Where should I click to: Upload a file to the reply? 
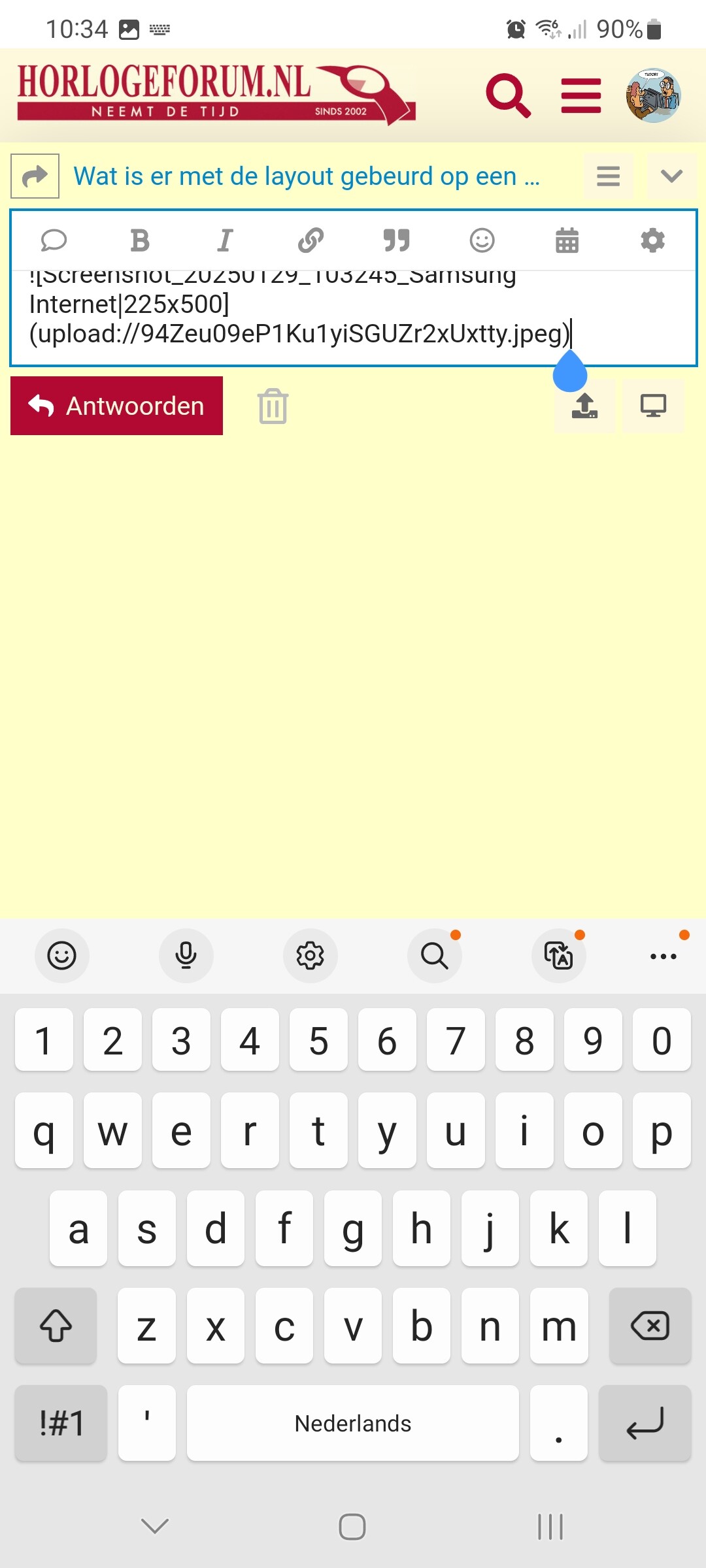pyautogui.click(x=584, y=406)
